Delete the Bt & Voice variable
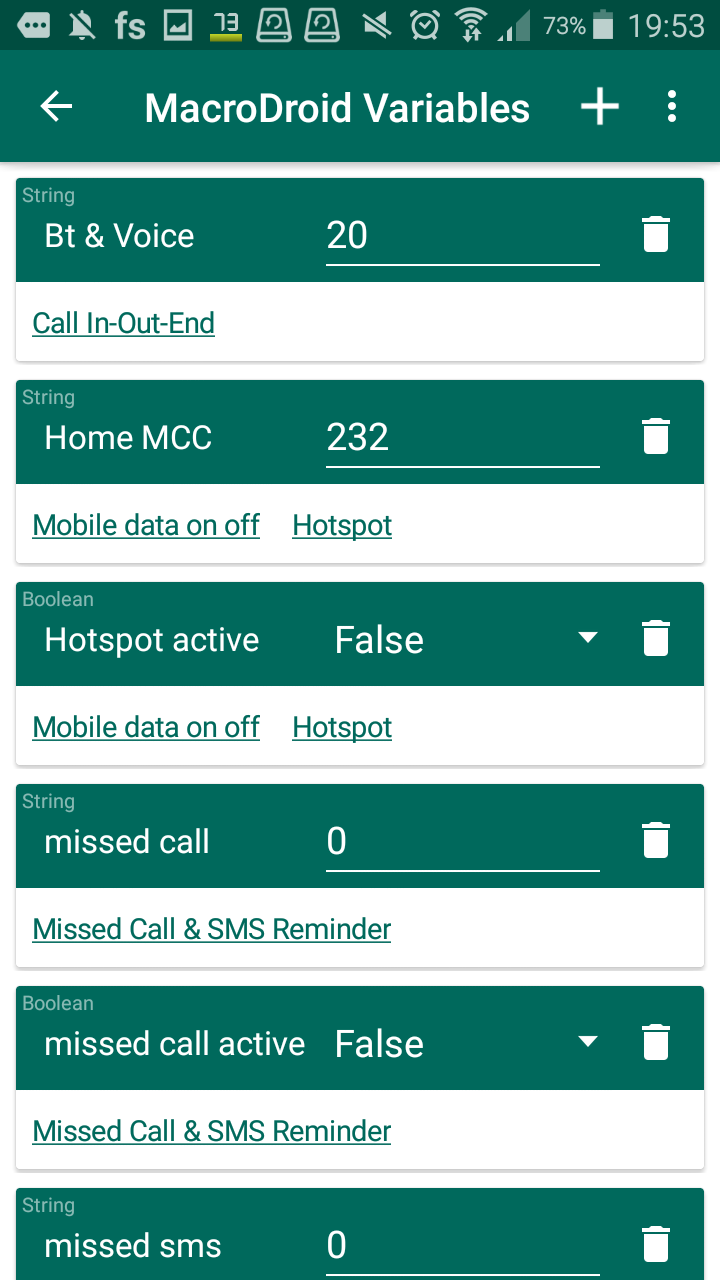 click(656, 235)
